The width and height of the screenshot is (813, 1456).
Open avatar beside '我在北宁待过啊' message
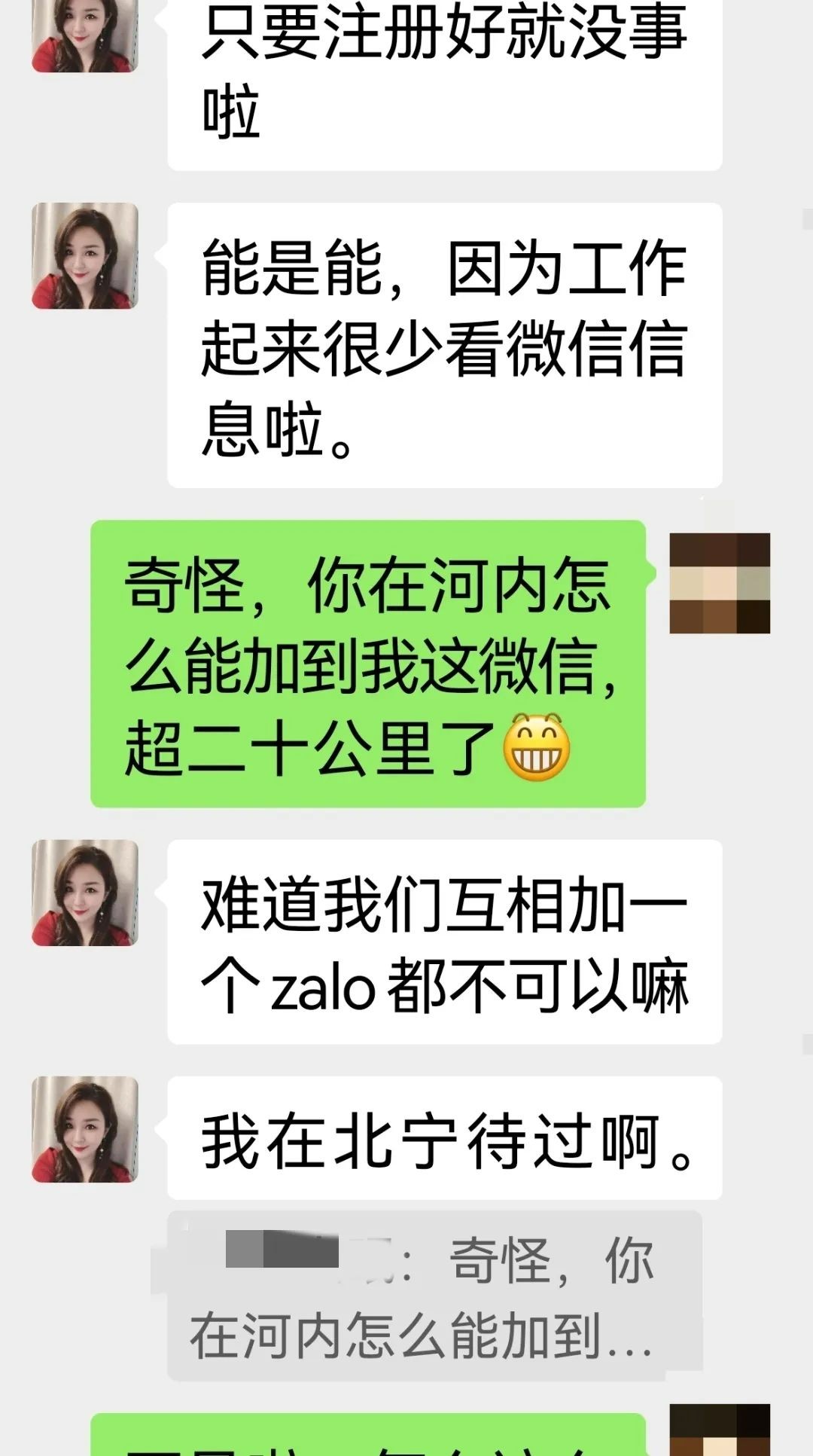click(85, 1129)
